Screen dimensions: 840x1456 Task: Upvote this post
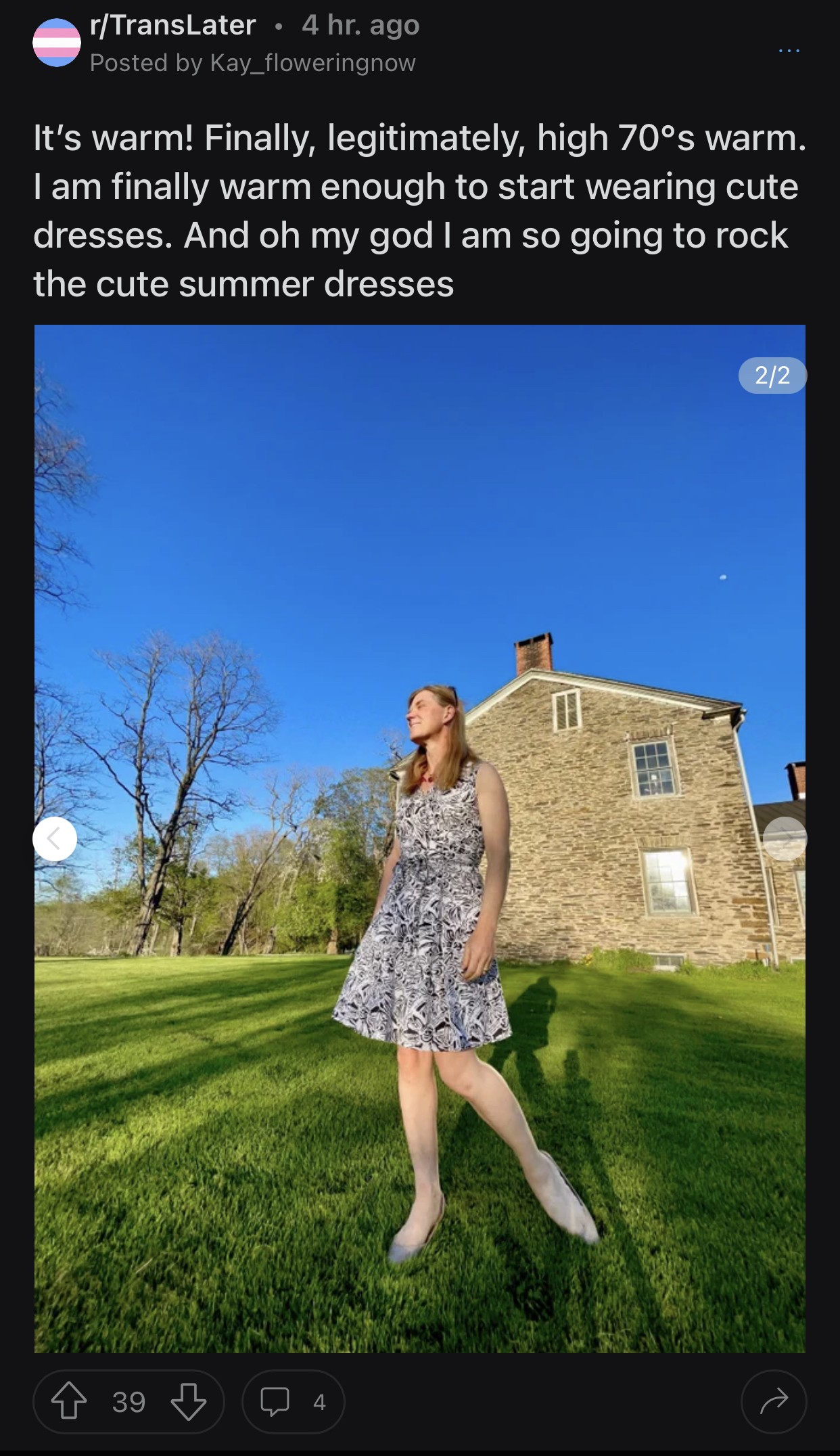(70, 1401)
